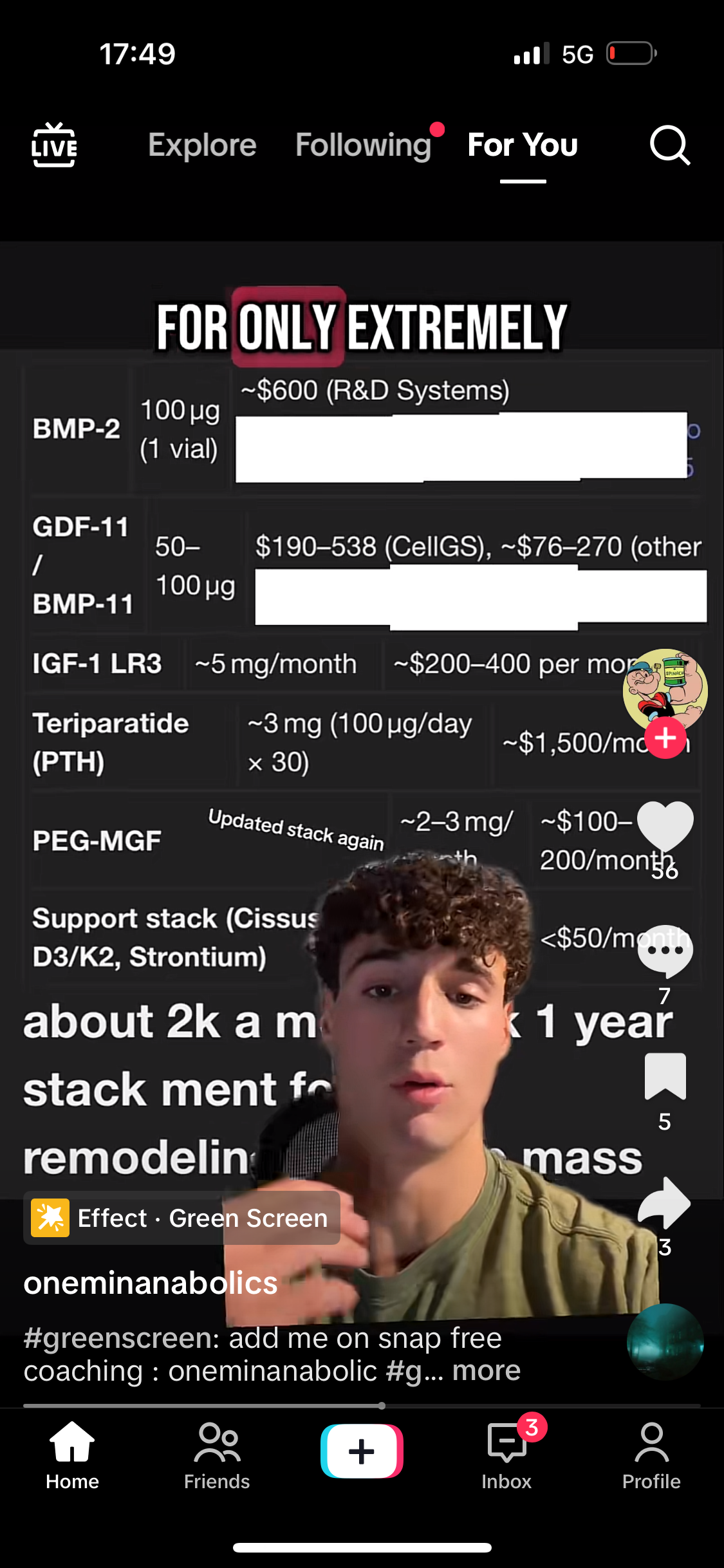Bookmark this video

[x=665, y=1077]
